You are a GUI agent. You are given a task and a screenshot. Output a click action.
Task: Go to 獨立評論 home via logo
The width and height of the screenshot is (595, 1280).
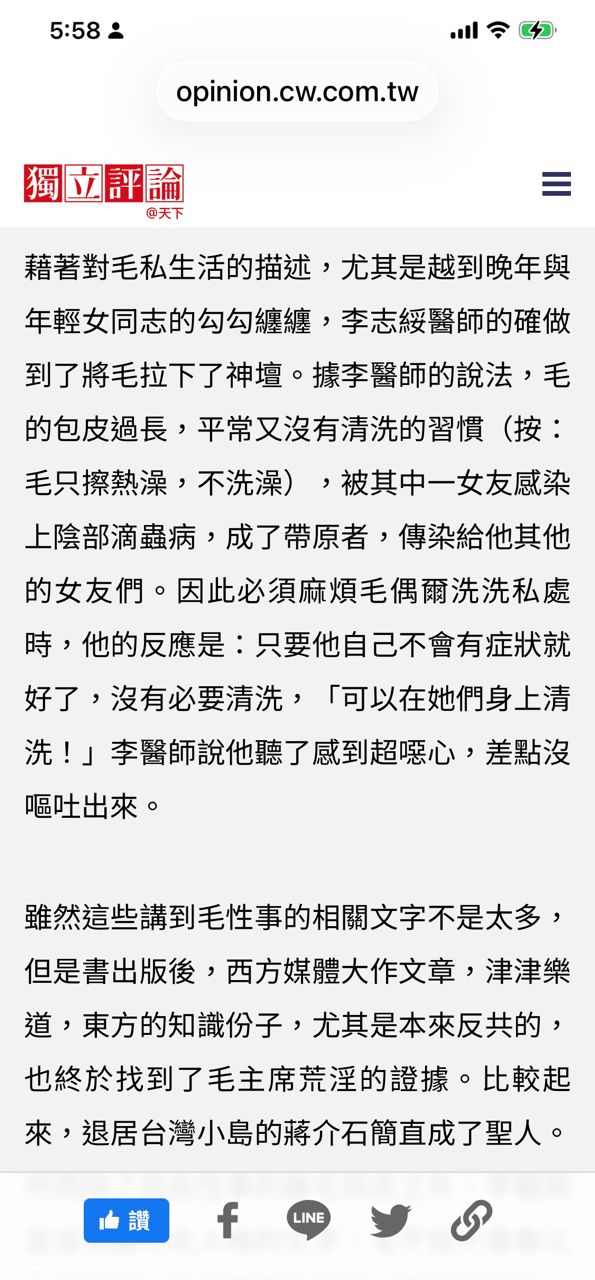point(104,190)
